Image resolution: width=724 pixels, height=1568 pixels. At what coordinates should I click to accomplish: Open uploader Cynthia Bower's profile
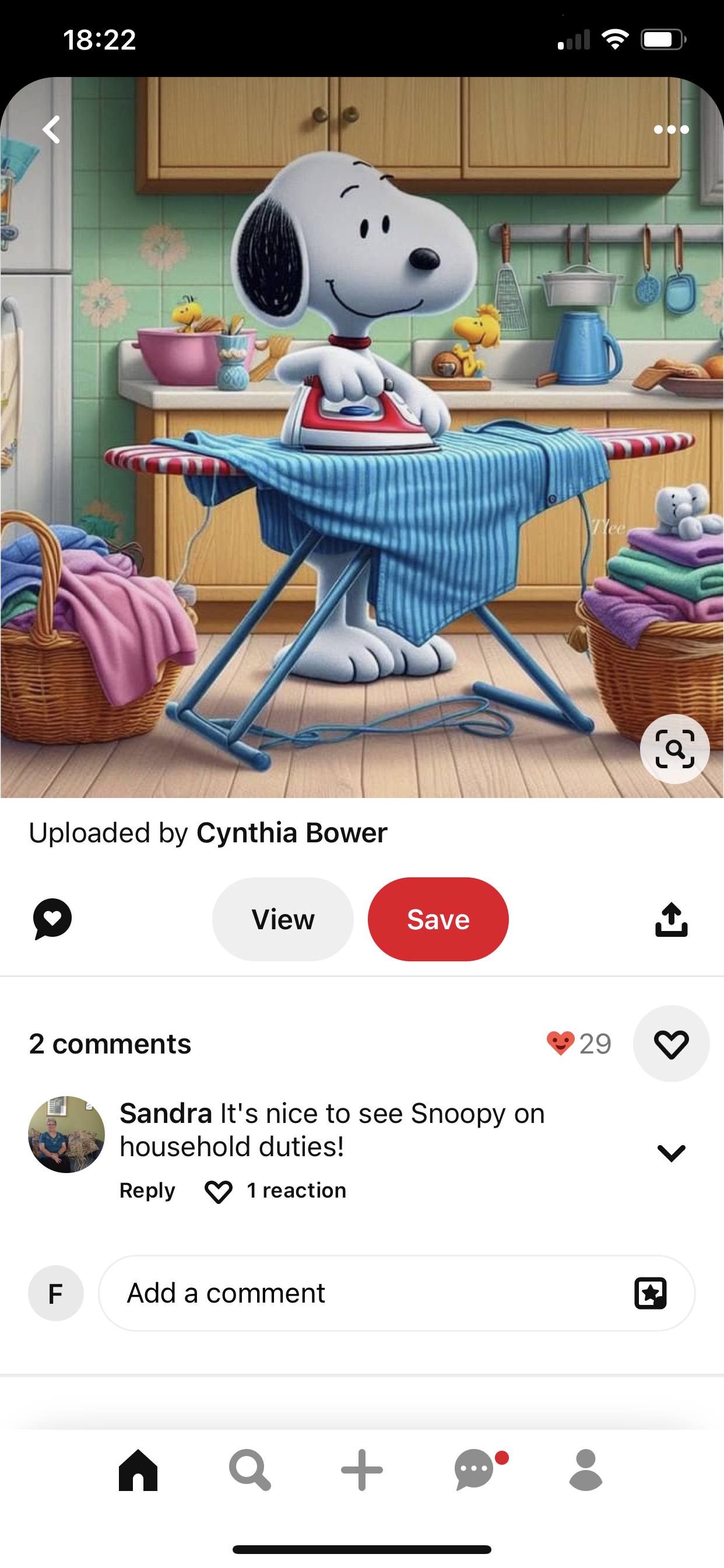pyautogui.click(x=291, y=832)
